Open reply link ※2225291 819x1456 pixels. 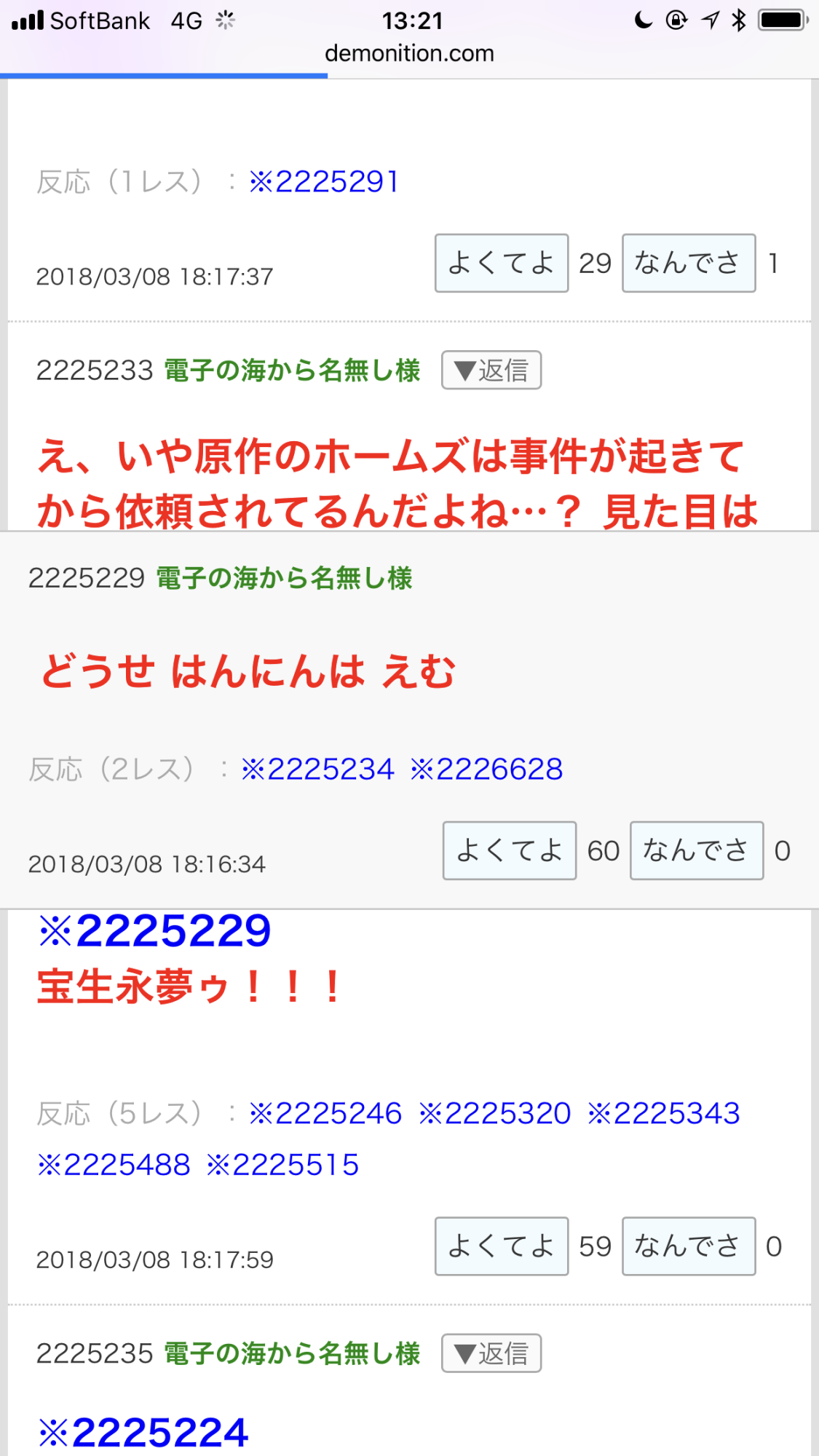point(324,182)
